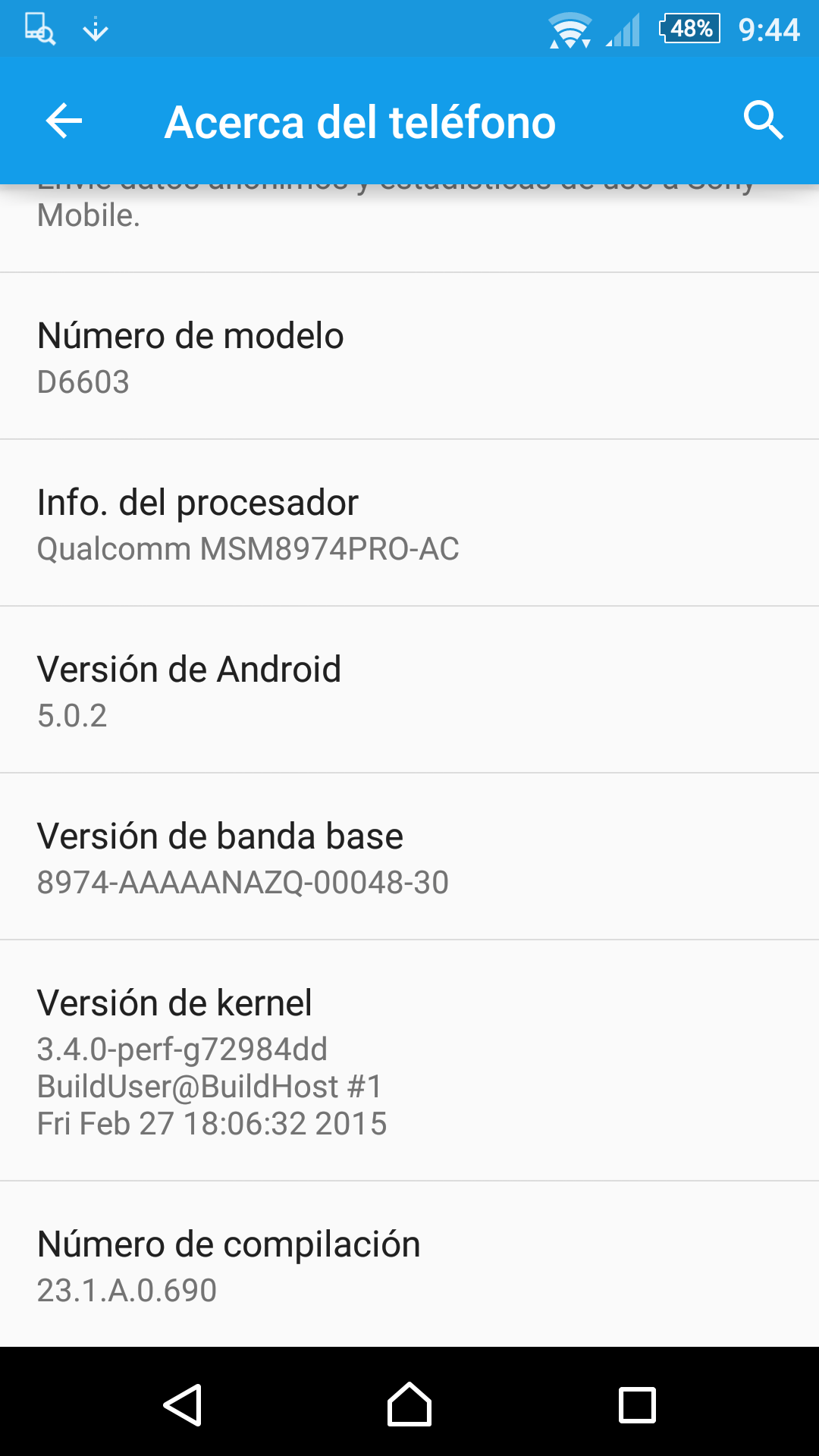Screen dimensions: 819x1456
Task: Select the Info. del procesador row
Action: [409, 523]
